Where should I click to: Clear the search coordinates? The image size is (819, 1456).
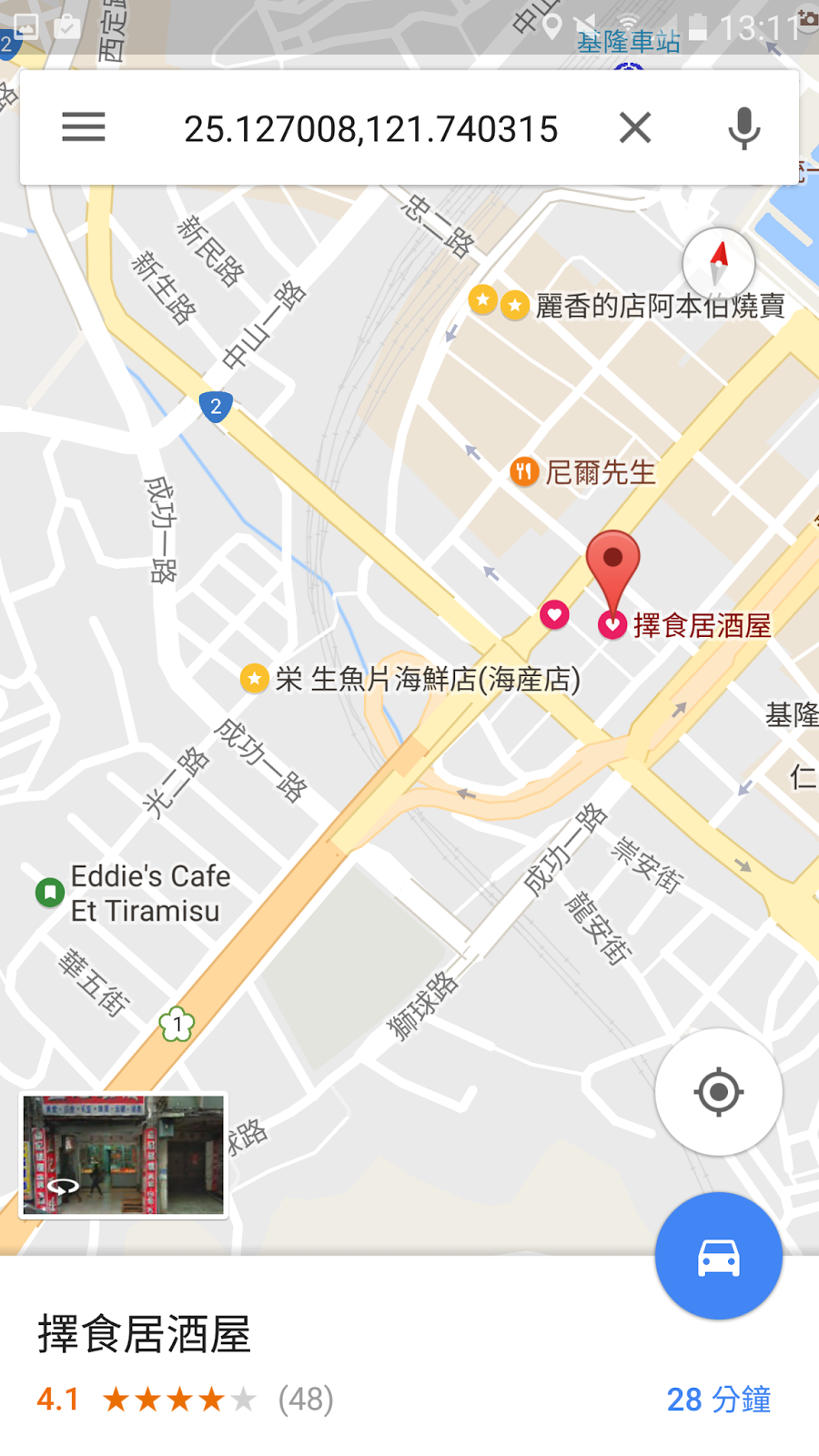point(635,127)
